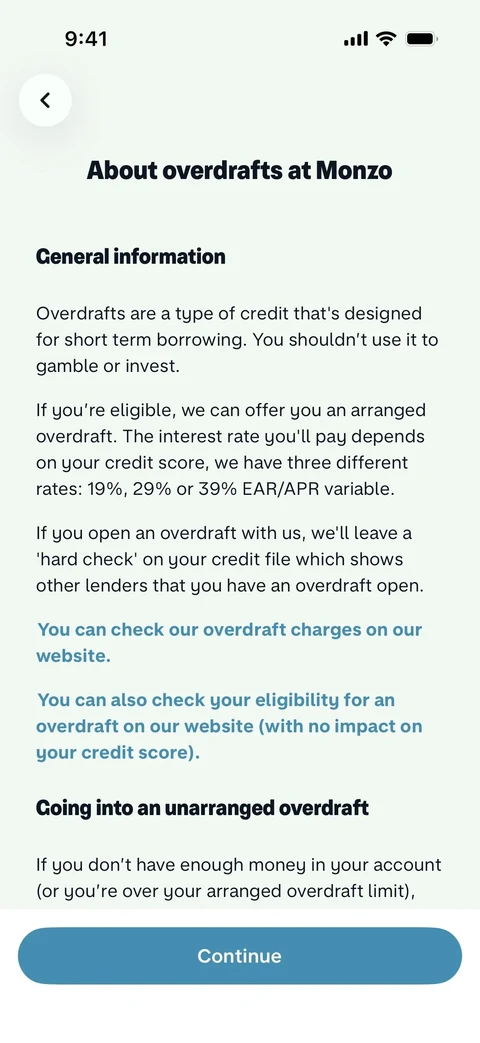The width and height of the screenshot is (480, 1043).
Task: Go back using the arrow button
Action: point(45,100)
